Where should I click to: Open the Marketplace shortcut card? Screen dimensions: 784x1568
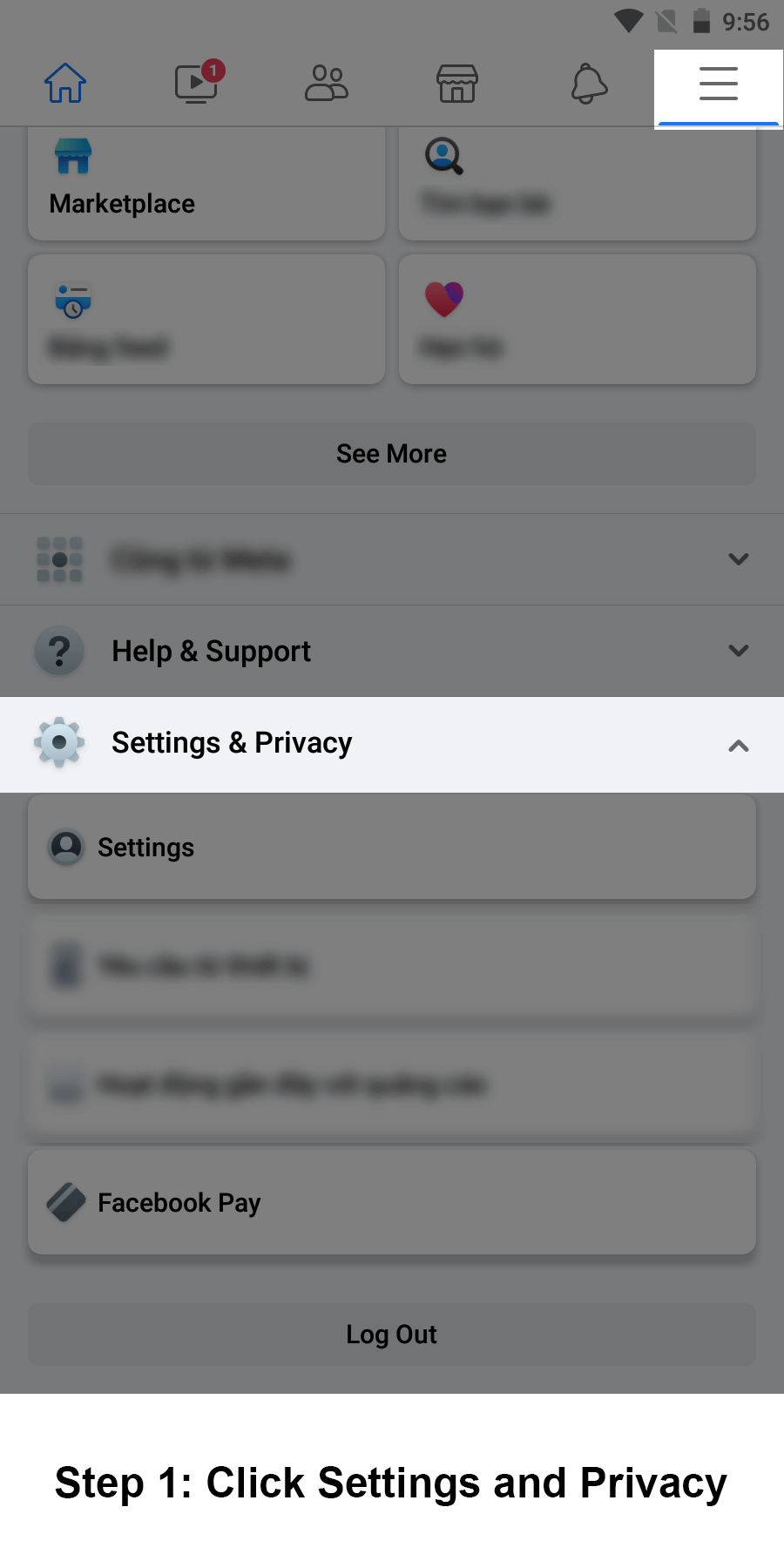pyautogui.click(x=206, y=183)
